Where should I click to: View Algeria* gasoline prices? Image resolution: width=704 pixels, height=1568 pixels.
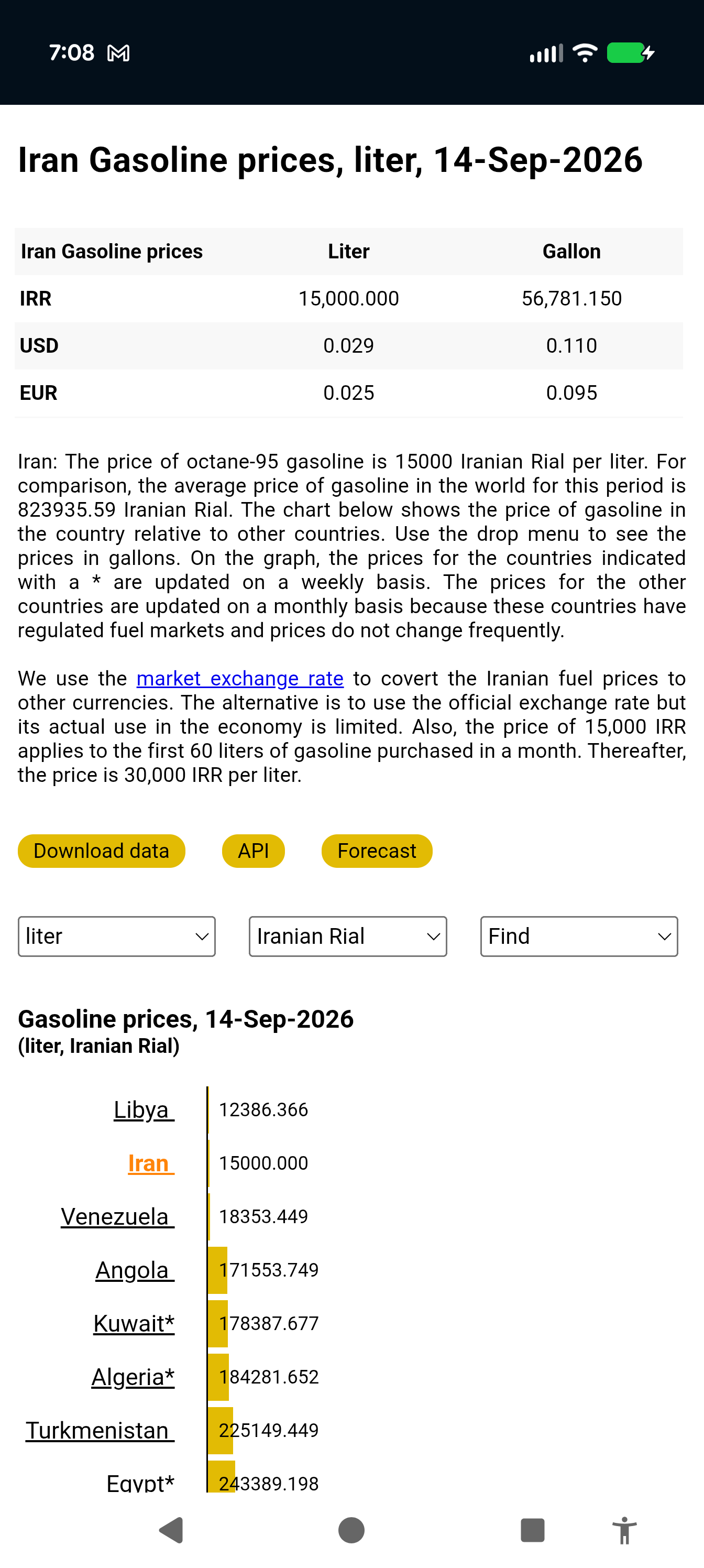point(133,1376)
